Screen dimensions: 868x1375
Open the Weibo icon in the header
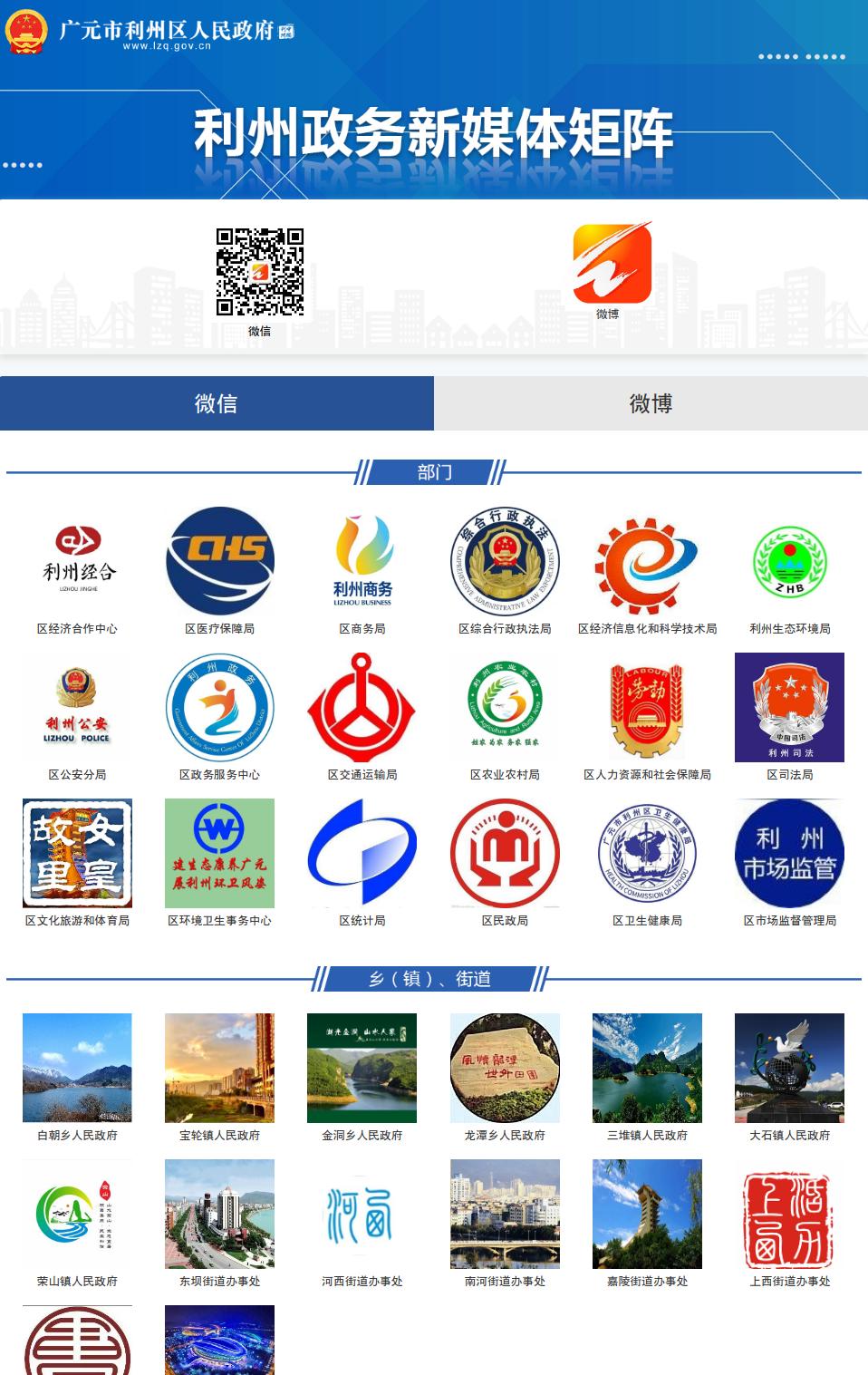point(612,264)
